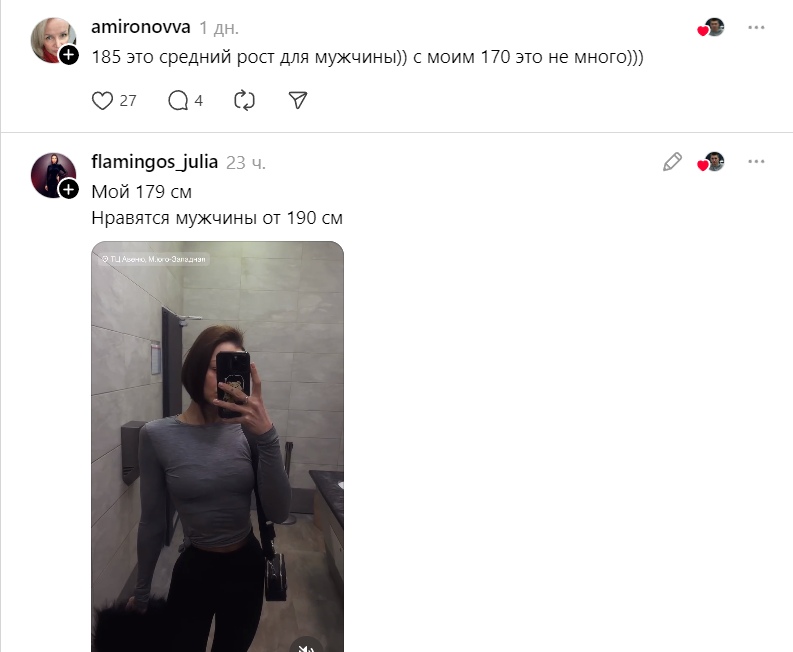Share amironovva's reply
793x652 pixels.
(297, 100)
